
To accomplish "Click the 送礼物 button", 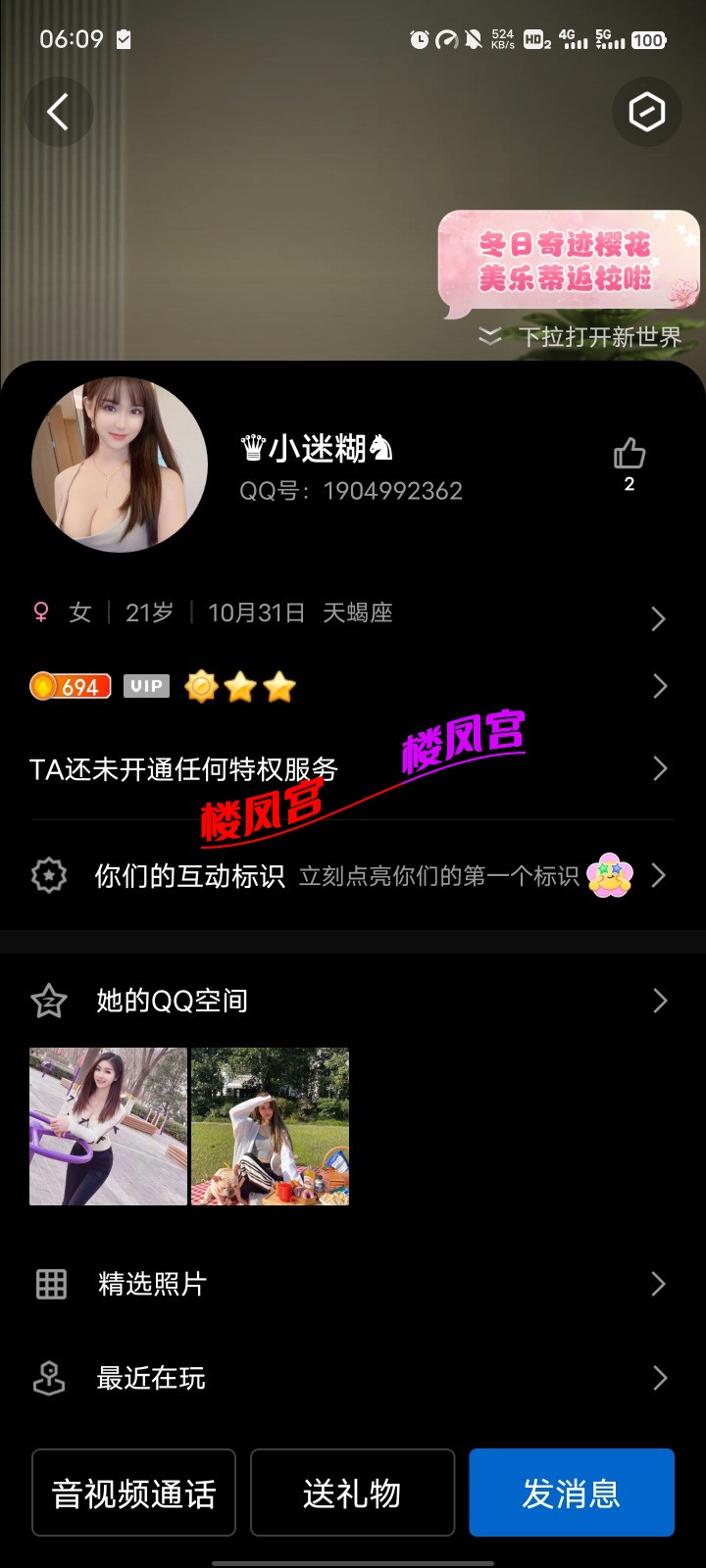I will coord(352,1493).
